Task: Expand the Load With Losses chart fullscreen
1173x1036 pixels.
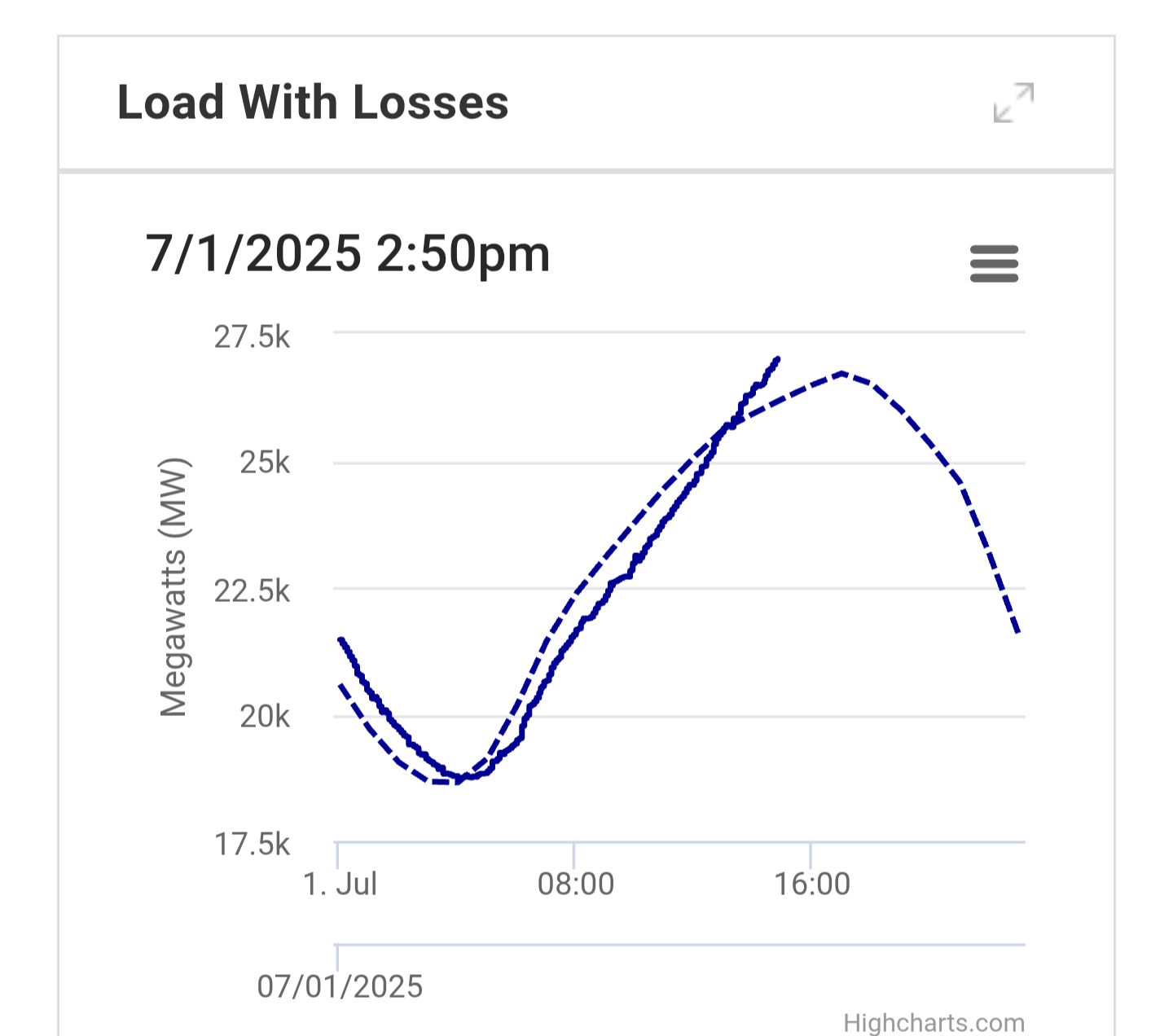Action: 1013,103
